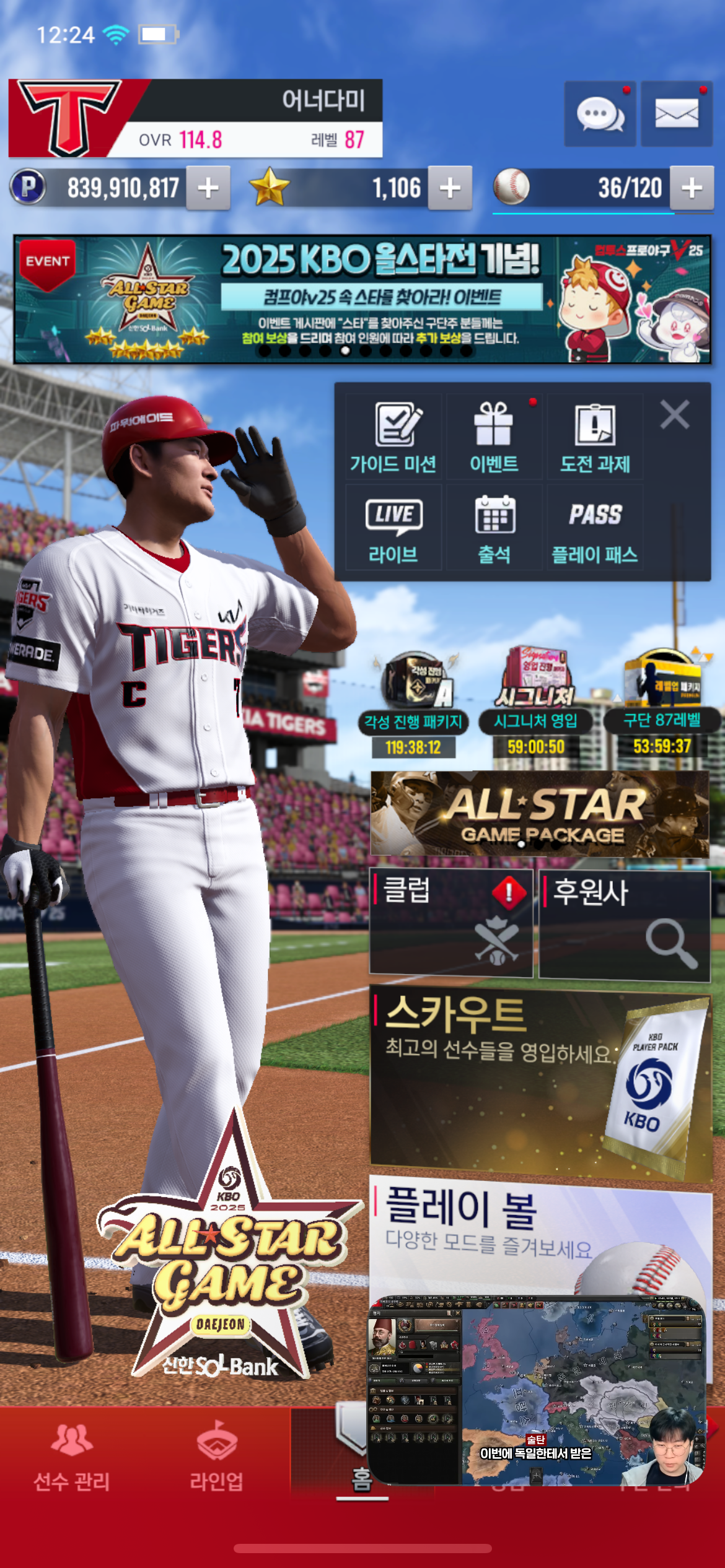This screenshot has width=725, height=1568.
Task: Open the 후원사 sponsor tile
Action: [625, 925]
